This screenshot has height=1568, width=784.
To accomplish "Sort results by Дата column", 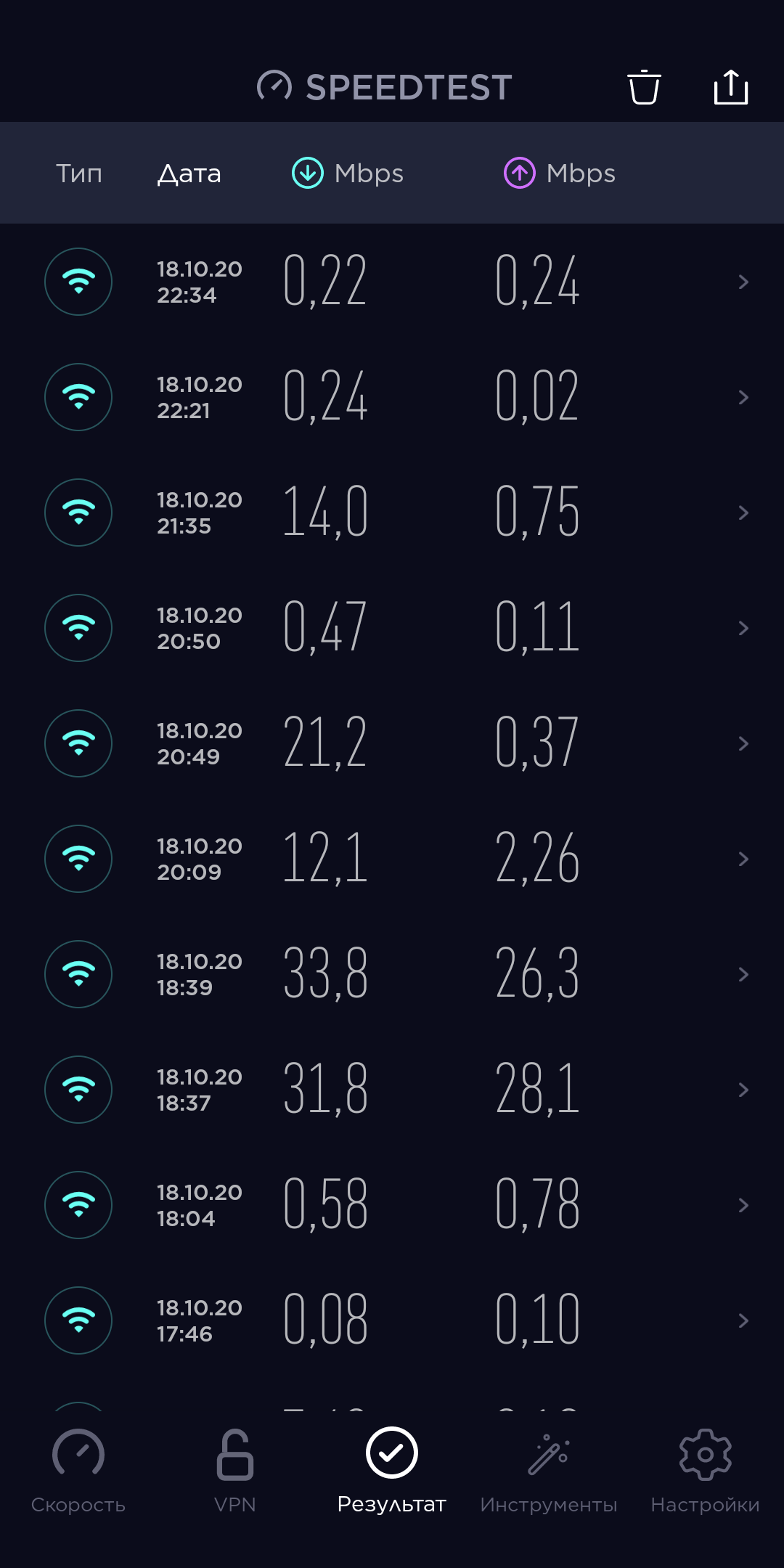I will [x=189, y=173].
